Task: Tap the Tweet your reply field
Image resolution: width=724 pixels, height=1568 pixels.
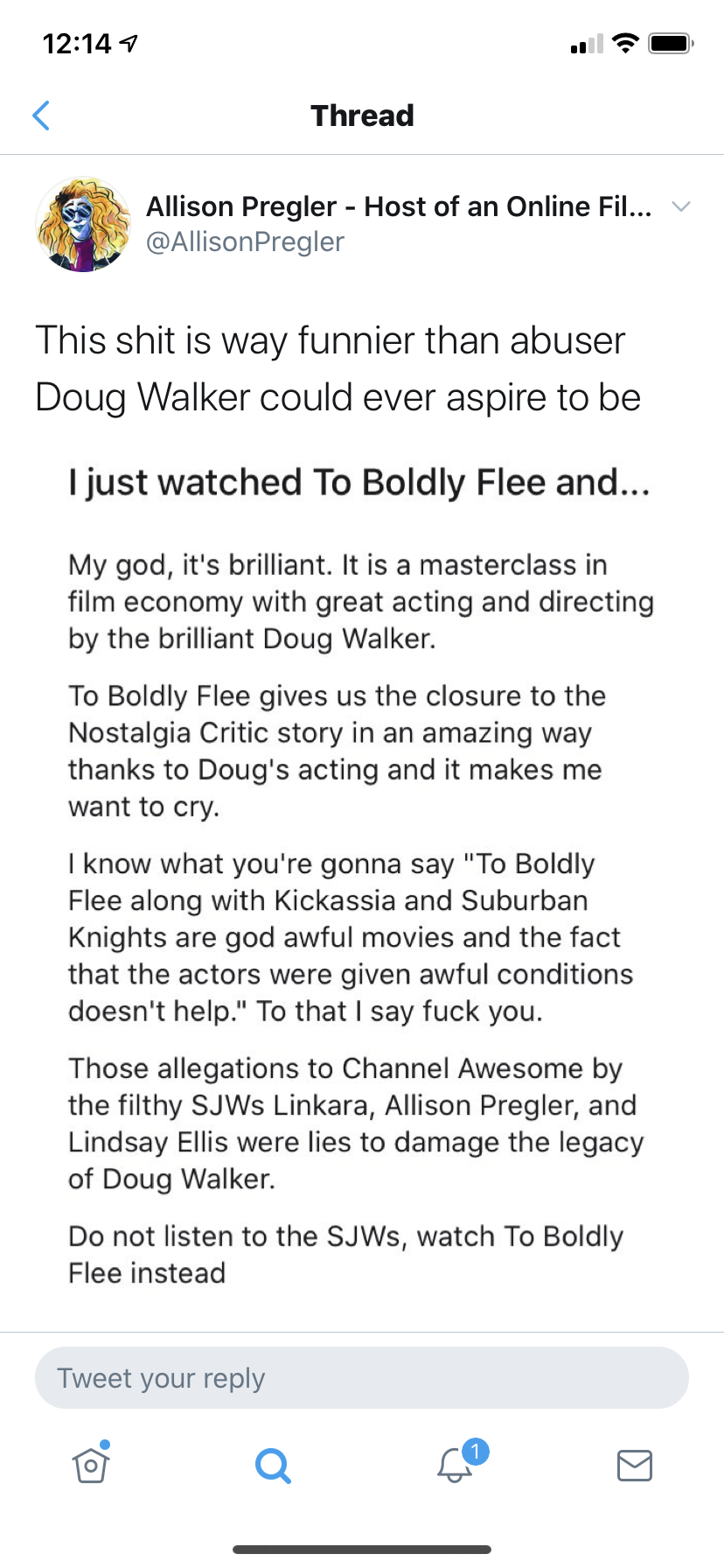Action: click(x=362, y=1377)
